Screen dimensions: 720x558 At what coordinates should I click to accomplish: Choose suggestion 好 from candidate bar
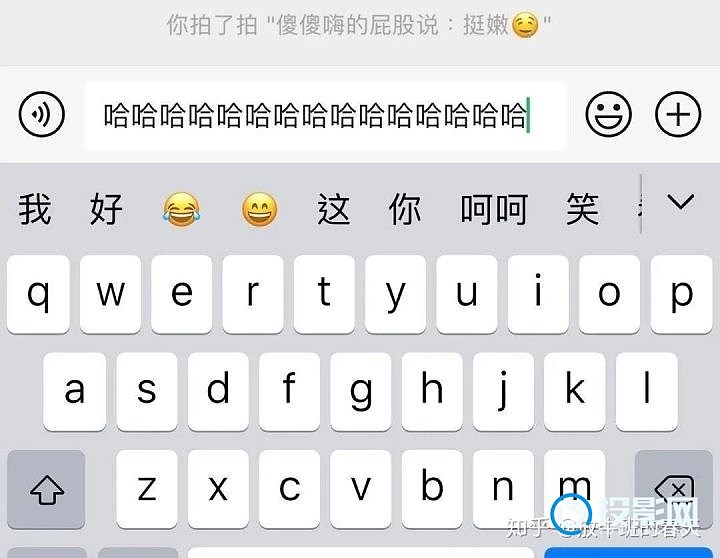point(106,209)
